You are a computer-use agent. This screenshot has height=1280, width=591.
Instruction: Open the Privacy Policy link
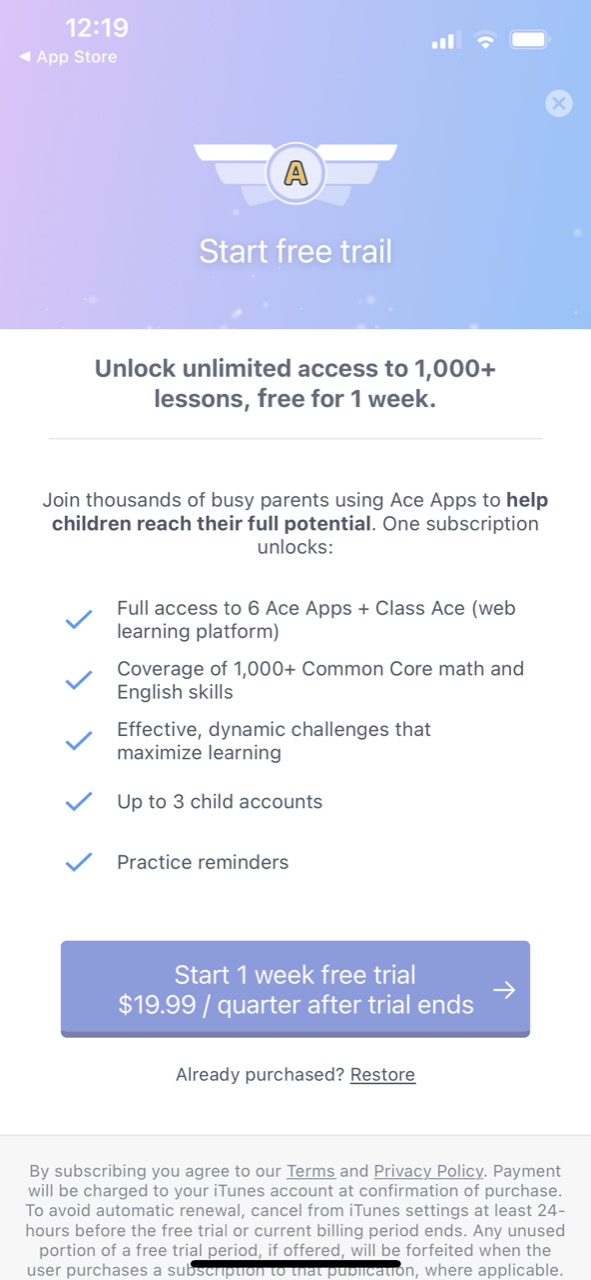[x=429, y=1171]
